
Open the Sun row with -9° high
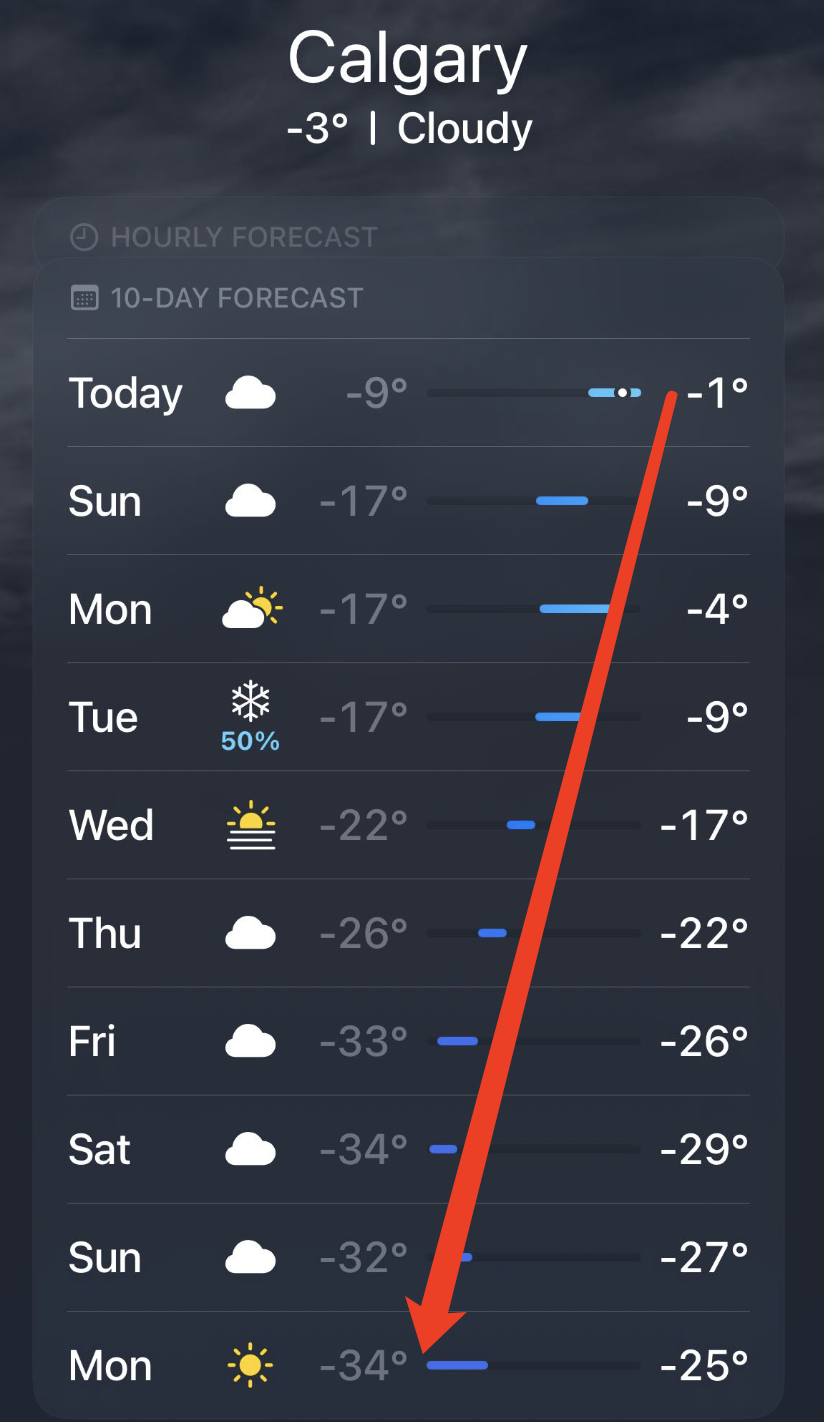408,501
